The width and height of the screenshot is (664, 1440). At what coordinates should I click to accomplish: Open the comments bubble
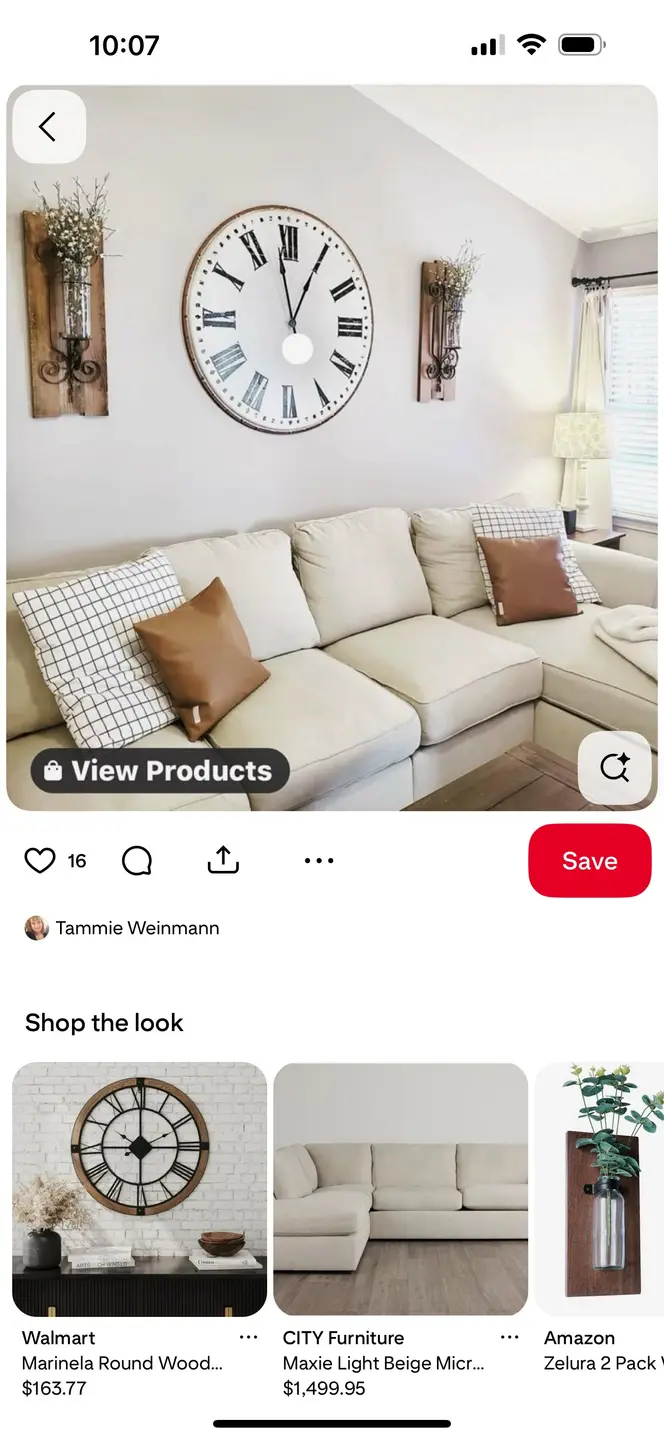click(x=137, y=861)
